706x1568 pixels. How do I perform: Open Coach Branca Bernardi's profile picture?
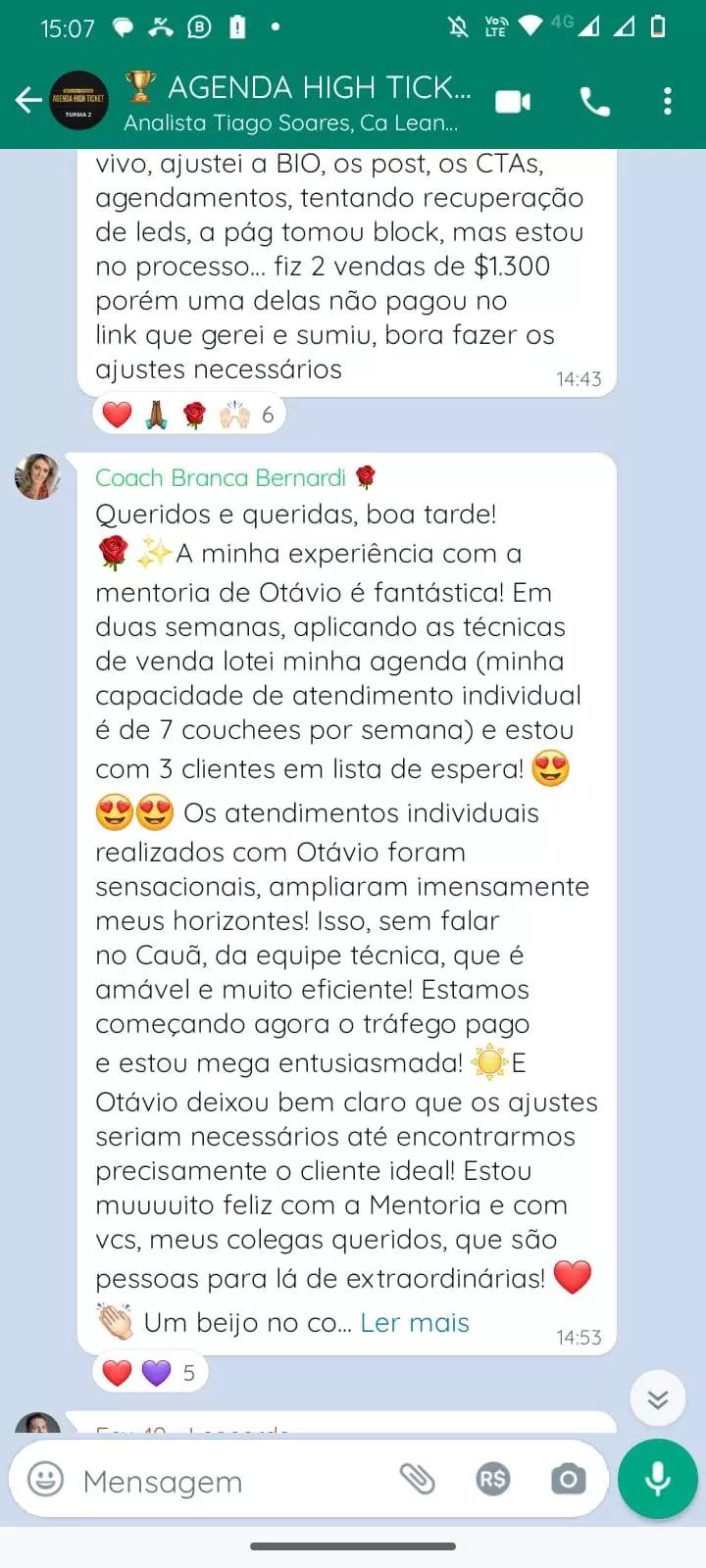point(38,477)
